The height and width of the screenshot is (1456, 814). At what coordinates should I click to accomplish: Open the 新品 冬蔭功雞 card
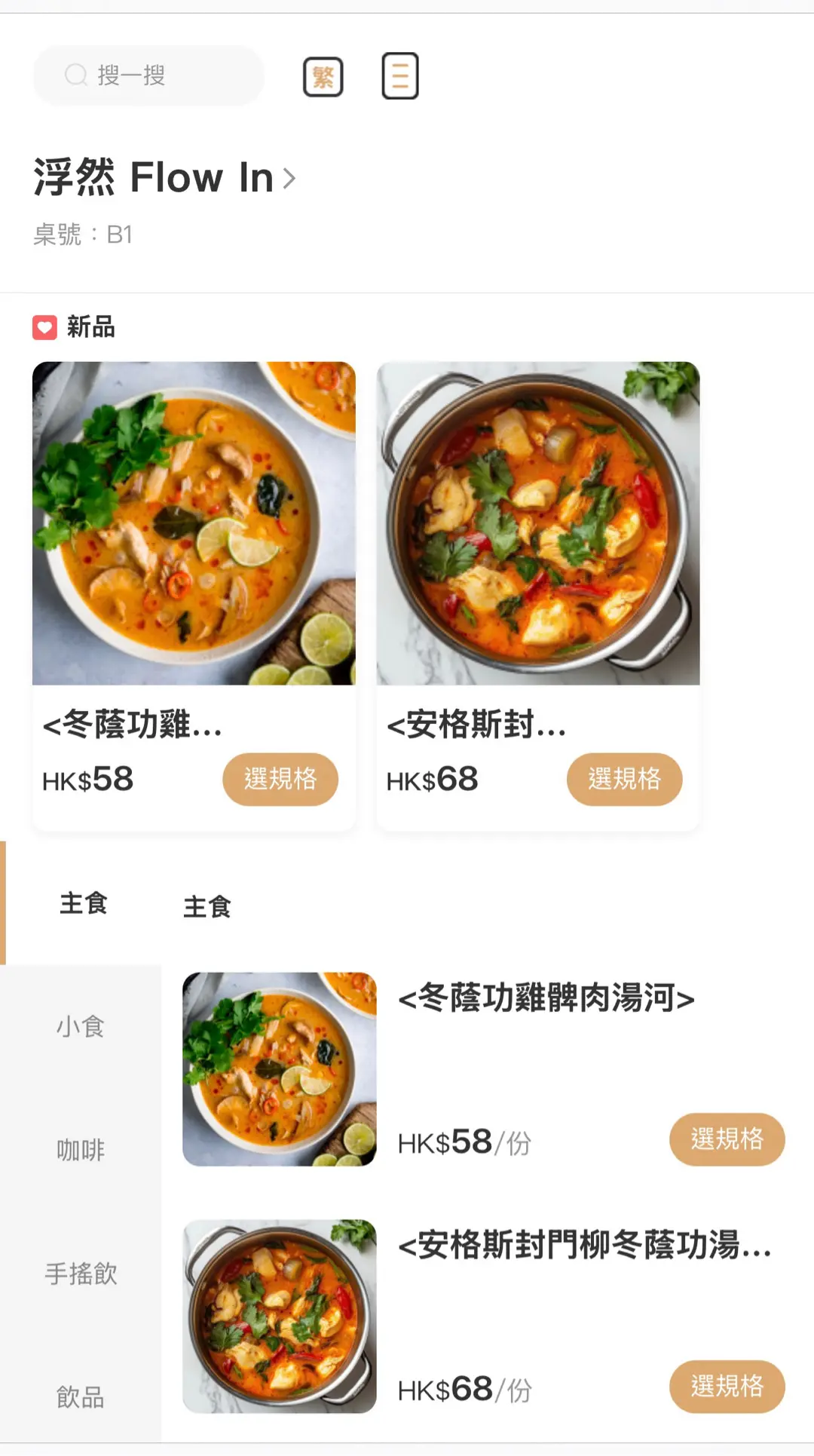(194, 523)
